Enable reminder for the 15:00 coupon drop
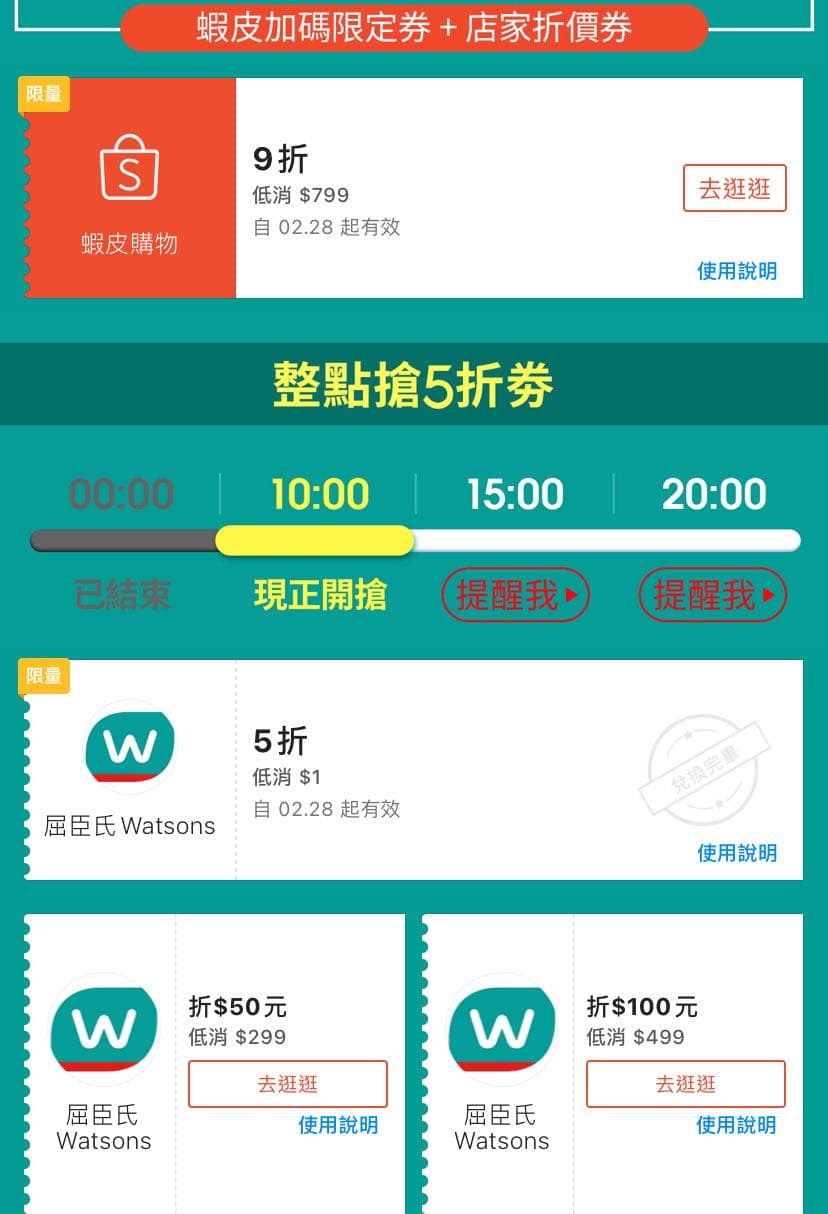 [515, 594]
